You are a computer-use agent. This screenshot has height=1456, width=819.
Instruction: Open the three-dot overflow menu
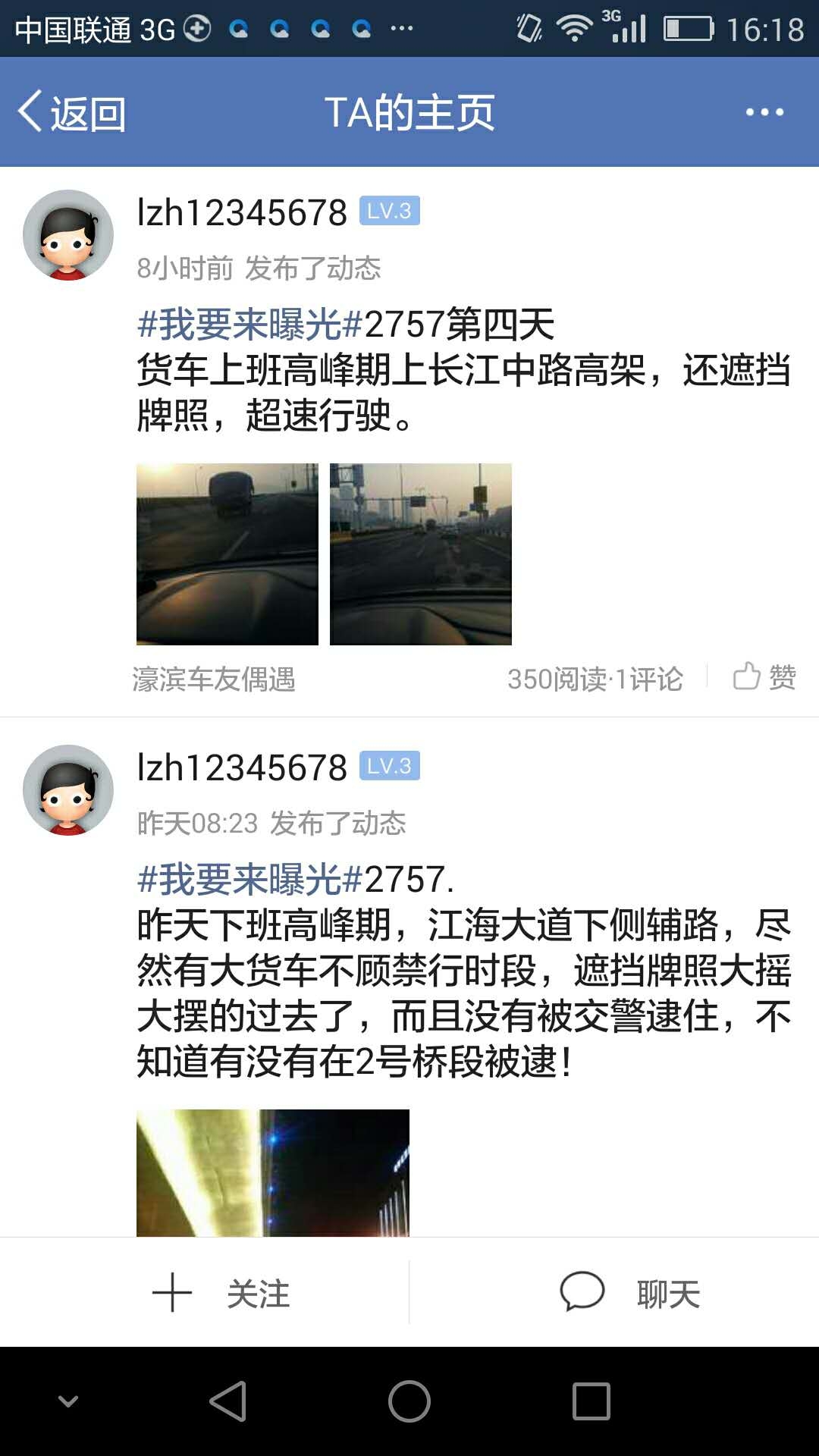[x=764, y=112]
